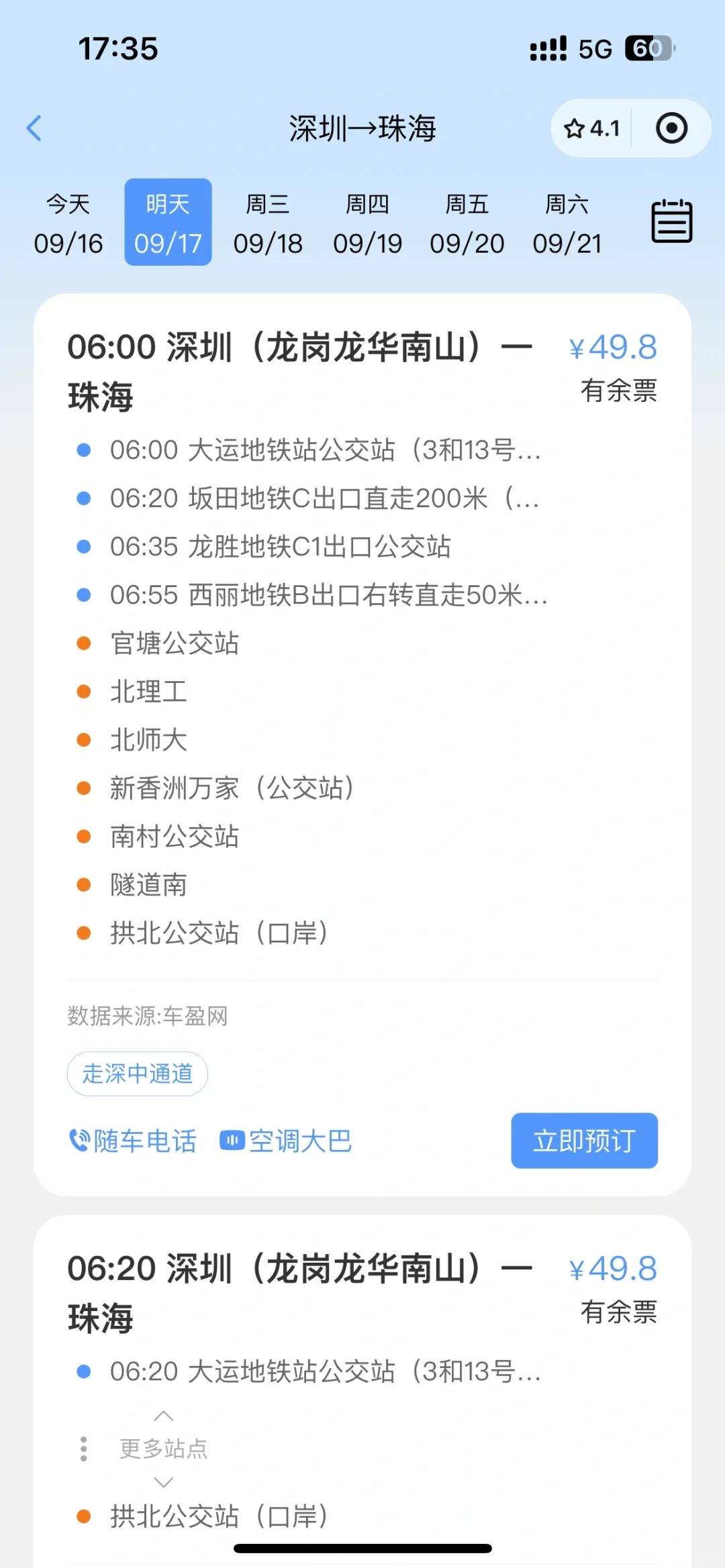The image size is (725, 1568).
Task: Select tomorrow's date 09/17
Action: click(x=168, y=223)
